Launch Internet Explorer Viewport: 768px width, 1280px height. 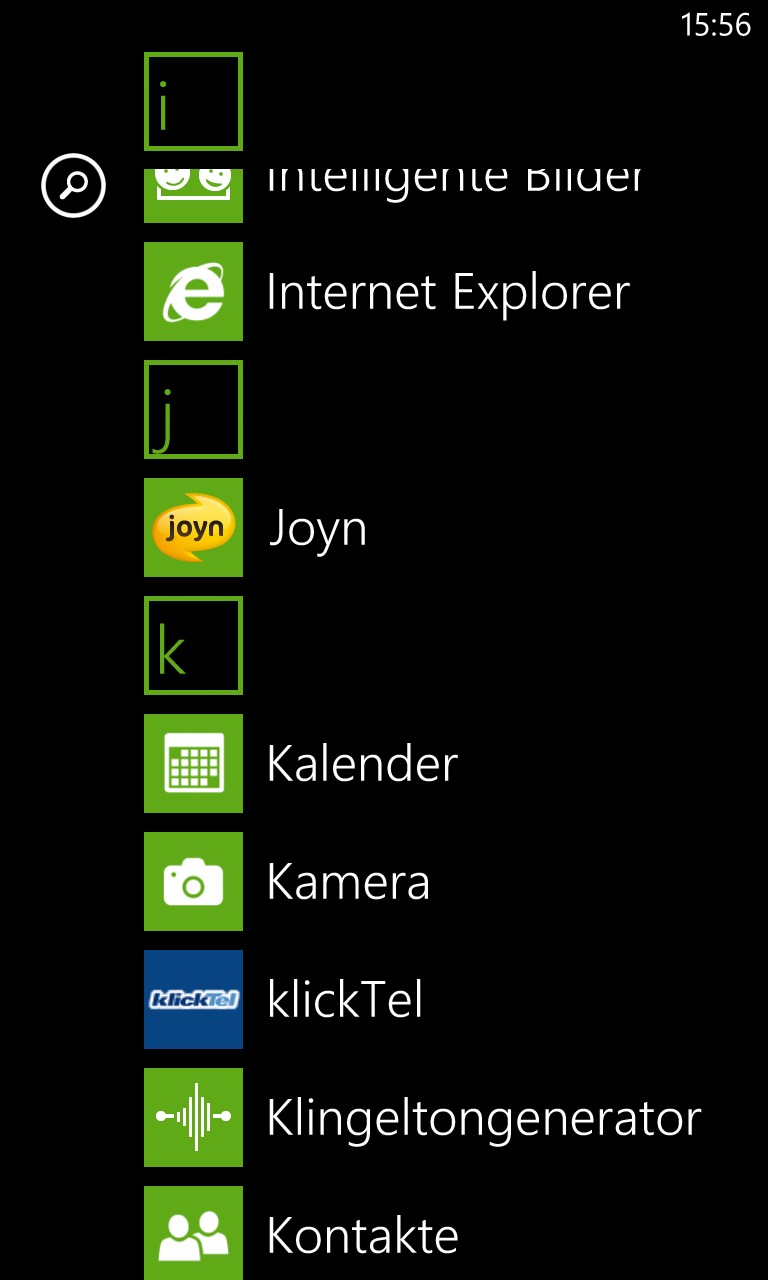388,292
